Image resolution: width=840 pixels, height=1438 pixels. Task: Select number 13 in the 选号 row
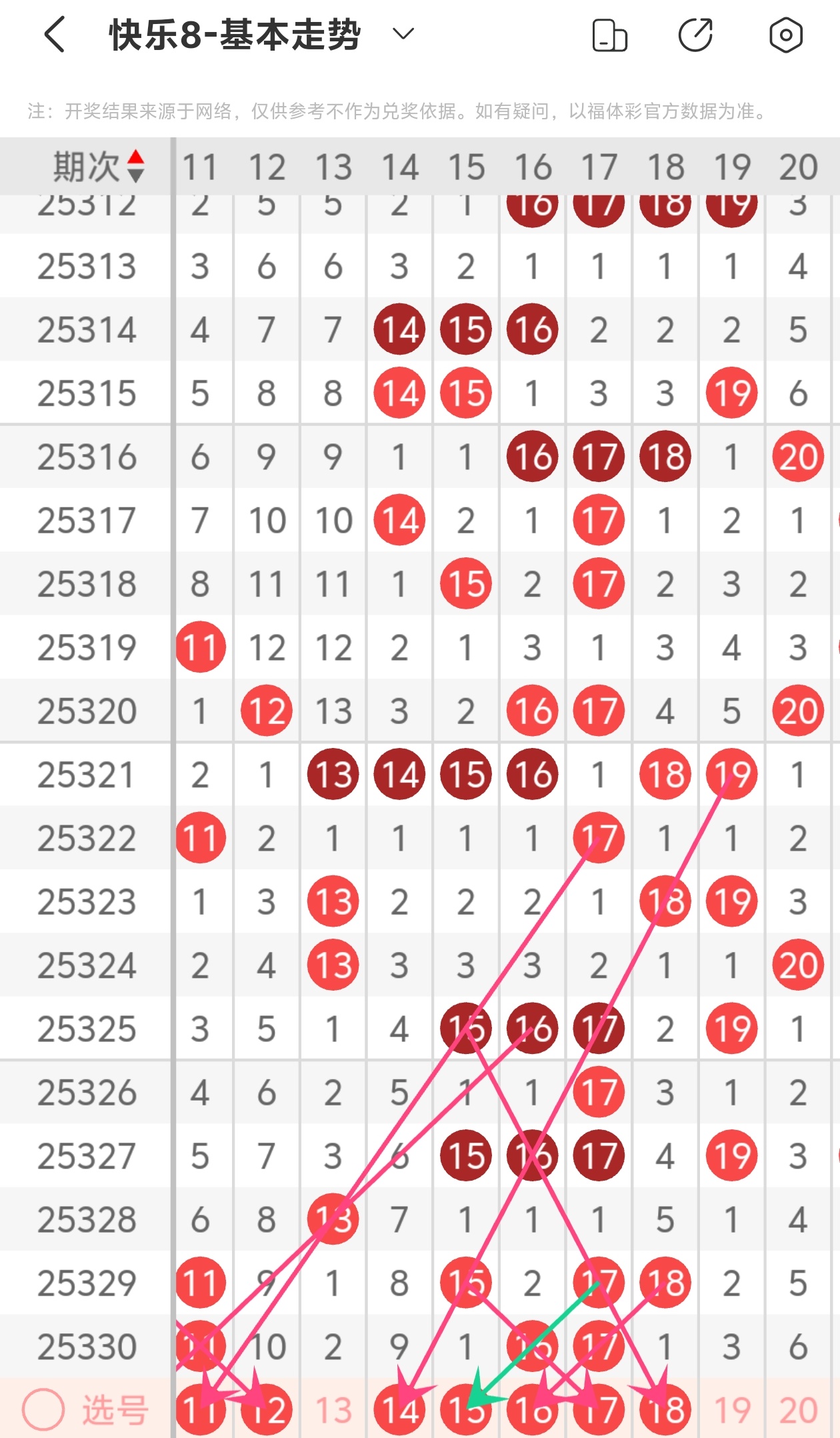click(333, 1410)
